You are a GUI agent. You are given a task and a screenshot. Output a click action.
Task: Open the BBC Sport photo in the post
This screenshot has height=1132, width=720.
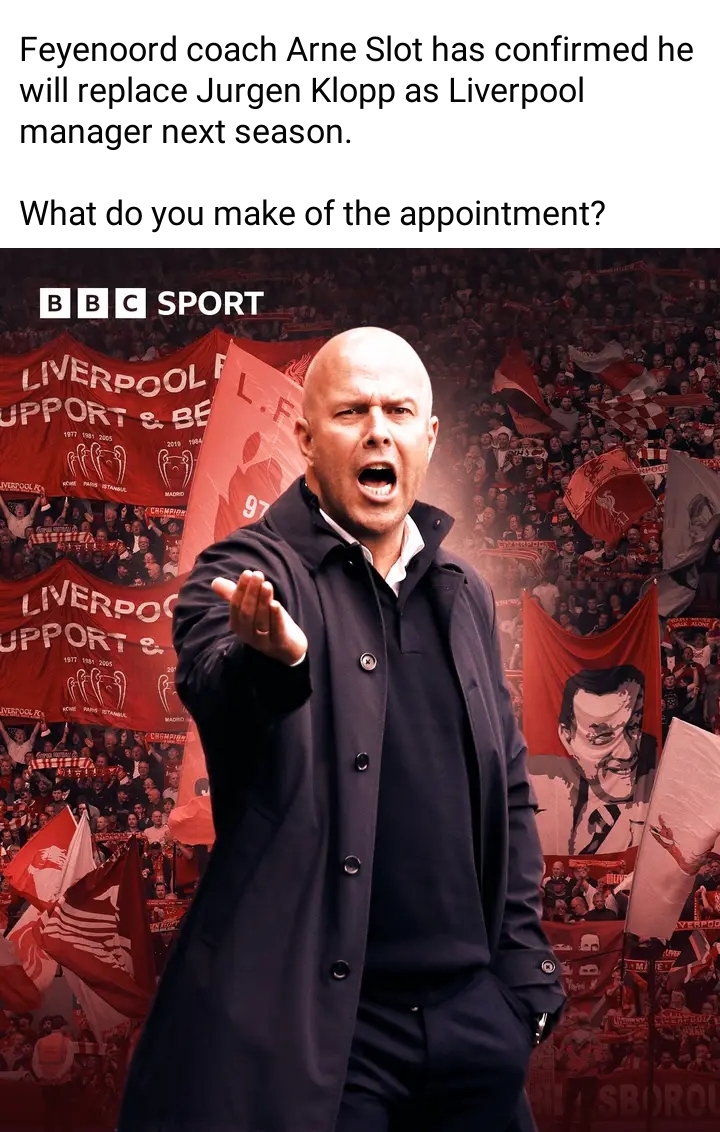point(360,690)
